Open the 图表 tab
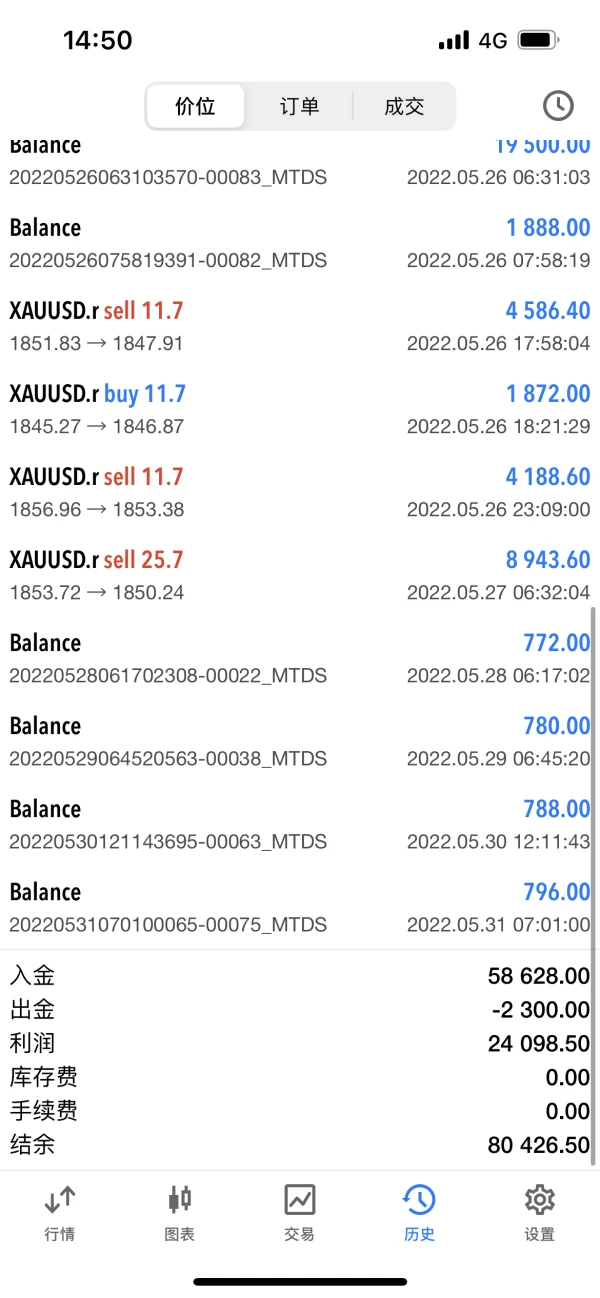This screenshot has height=1298, width=600. coord(180,1212)
